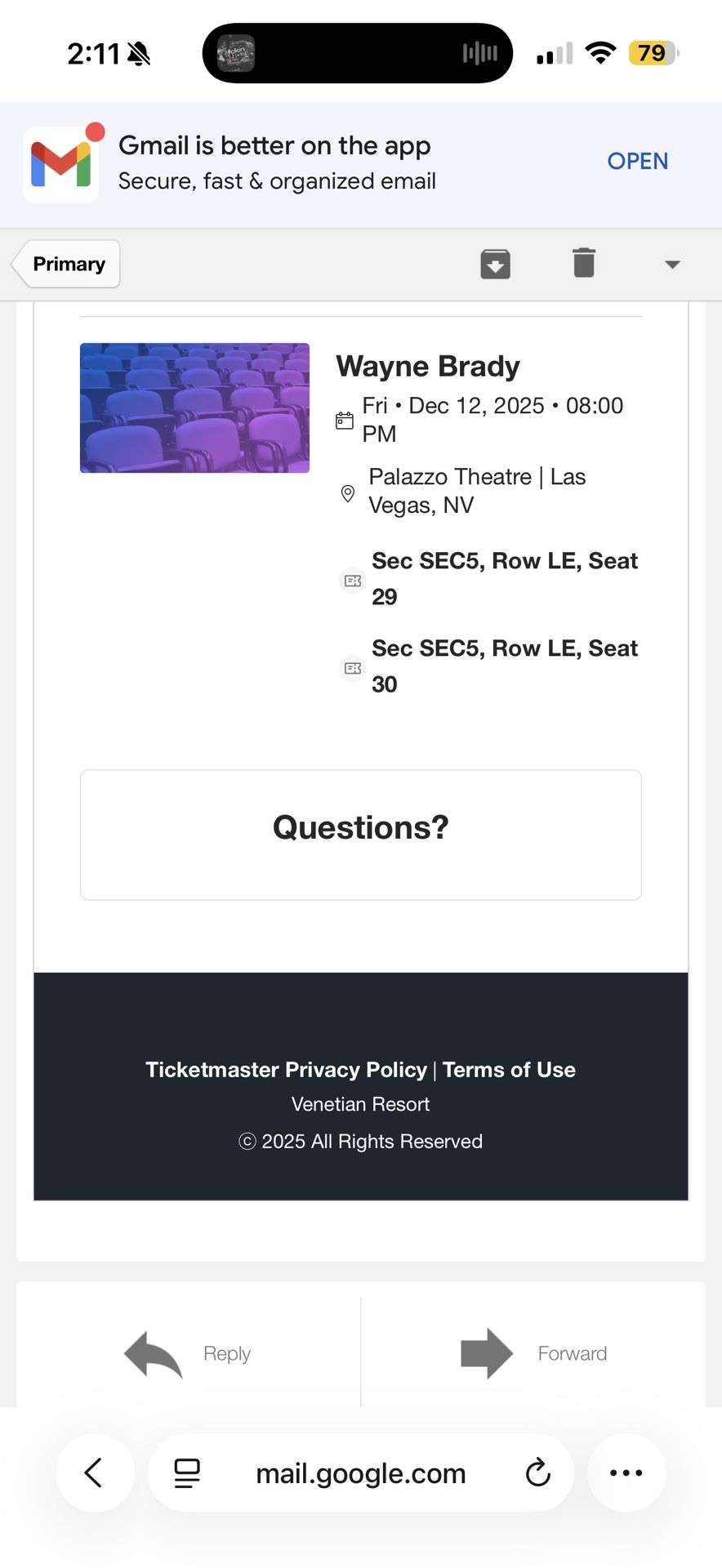Click the Questions? button
Screen dimensions: 722x1568
(359, 827)
